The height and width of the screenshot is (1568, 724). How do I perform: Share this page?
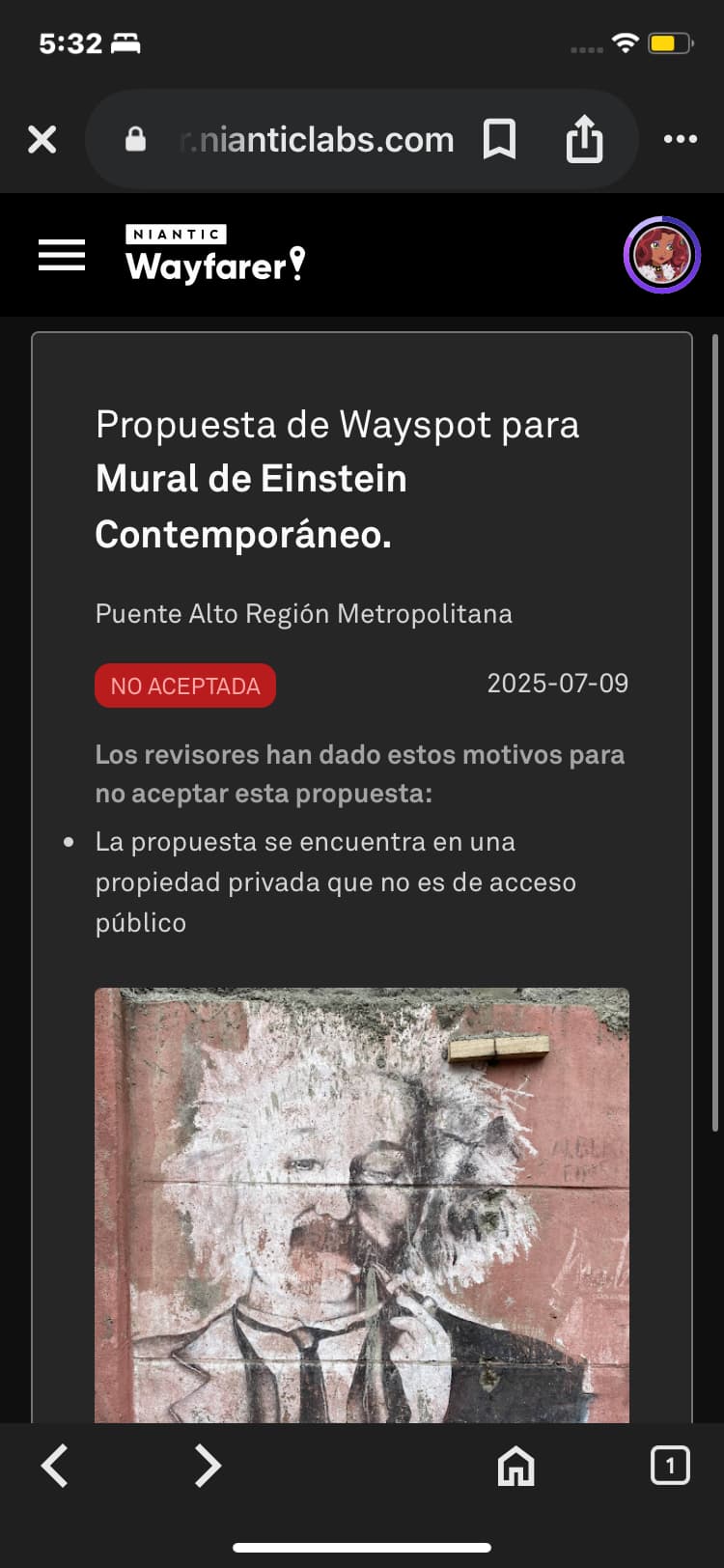pos(584,138)
